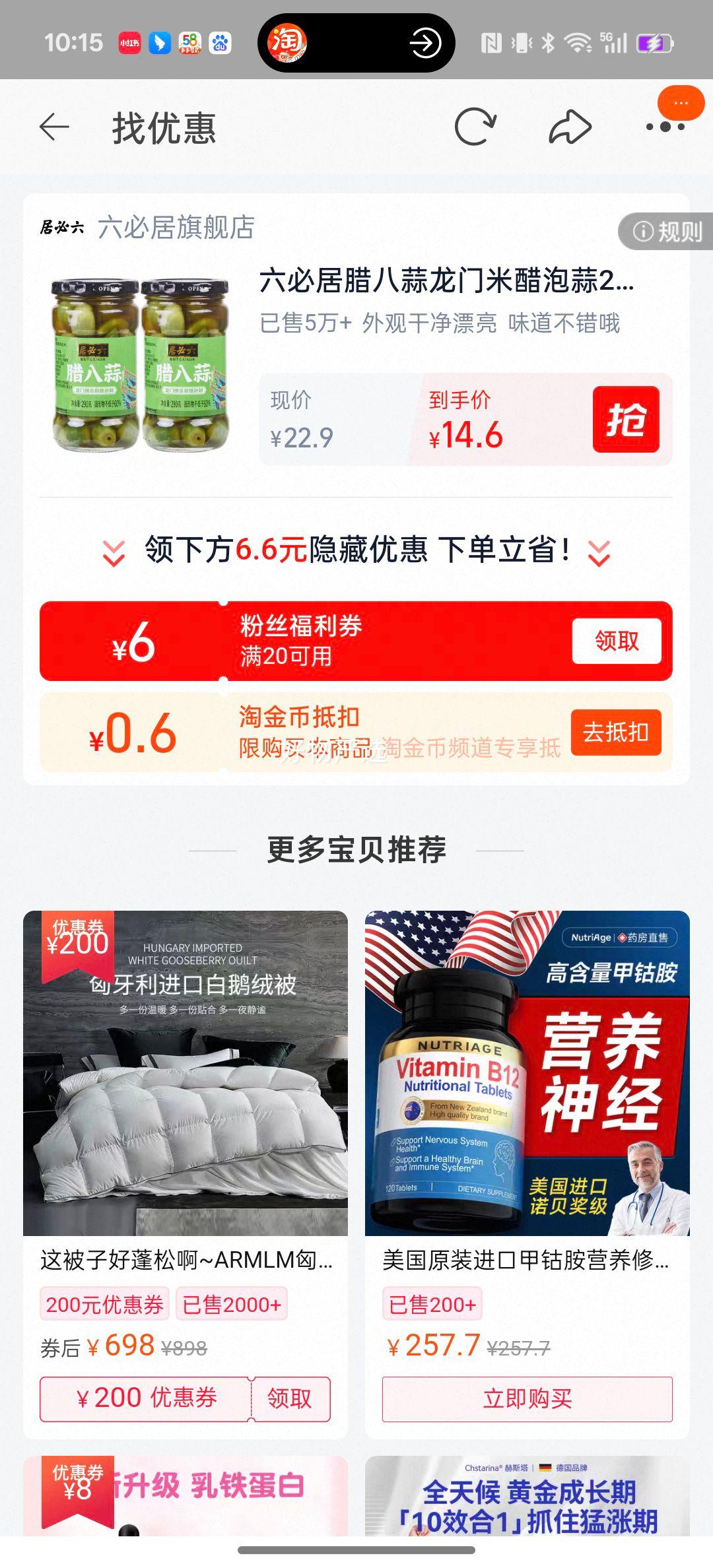
Task: Share this deal via the share icon
Action: [x=569, y=128]
